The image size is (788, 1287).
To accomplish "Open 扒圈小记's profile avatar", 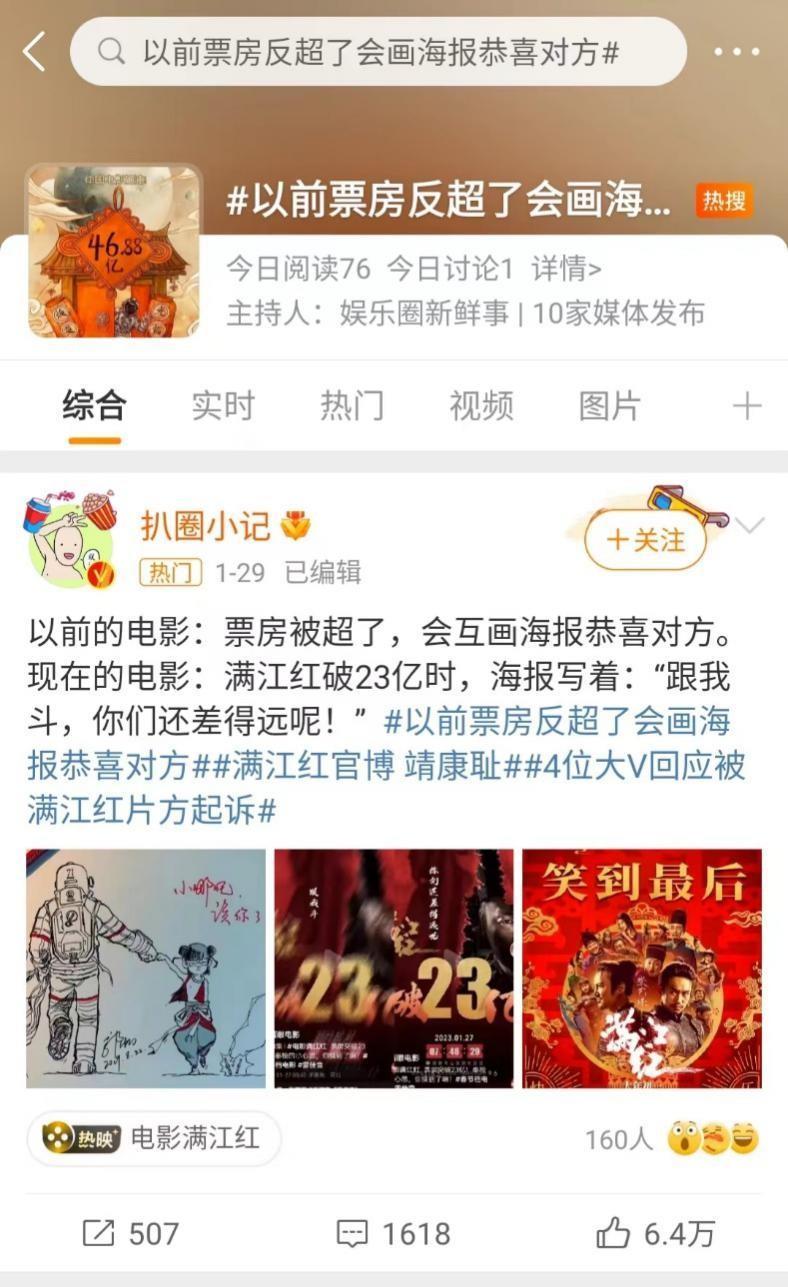I will tap(70, 540).
